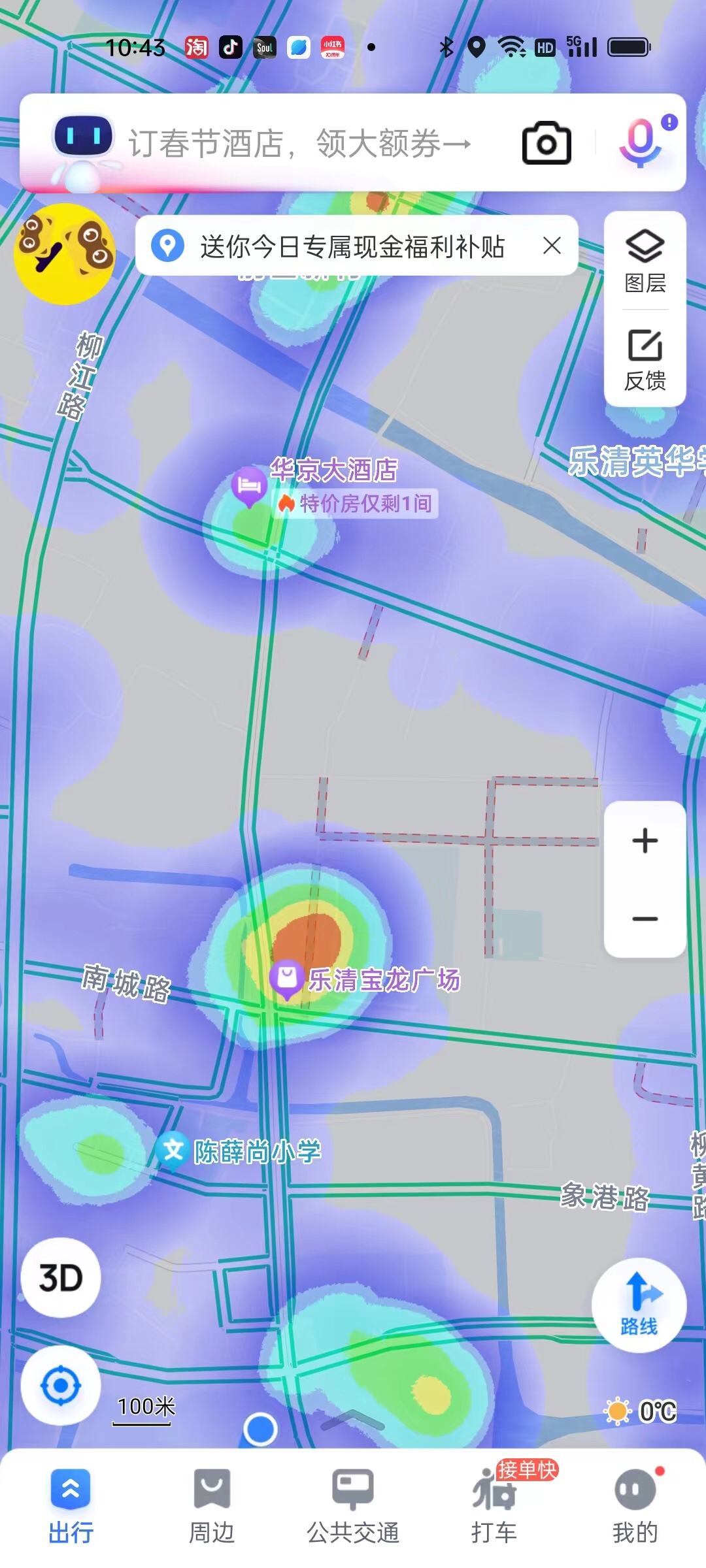
Task: Dismiss the cash welfare subsidy banner
Action: (552, 246)
